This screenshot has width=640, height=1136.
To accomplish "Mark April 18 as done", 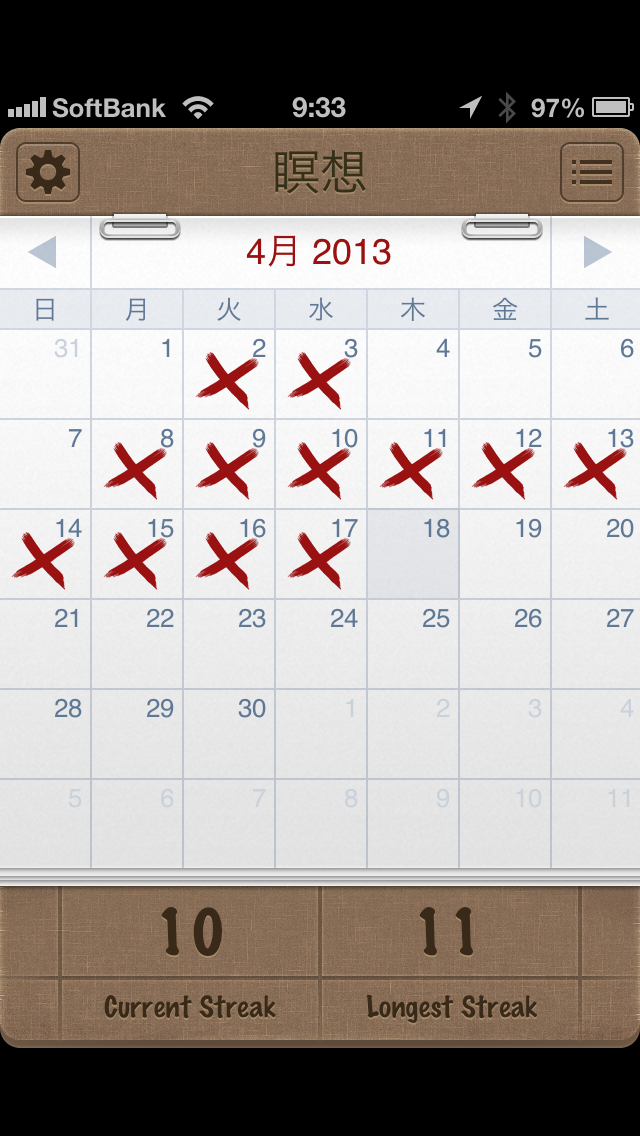I will (413, 554).
